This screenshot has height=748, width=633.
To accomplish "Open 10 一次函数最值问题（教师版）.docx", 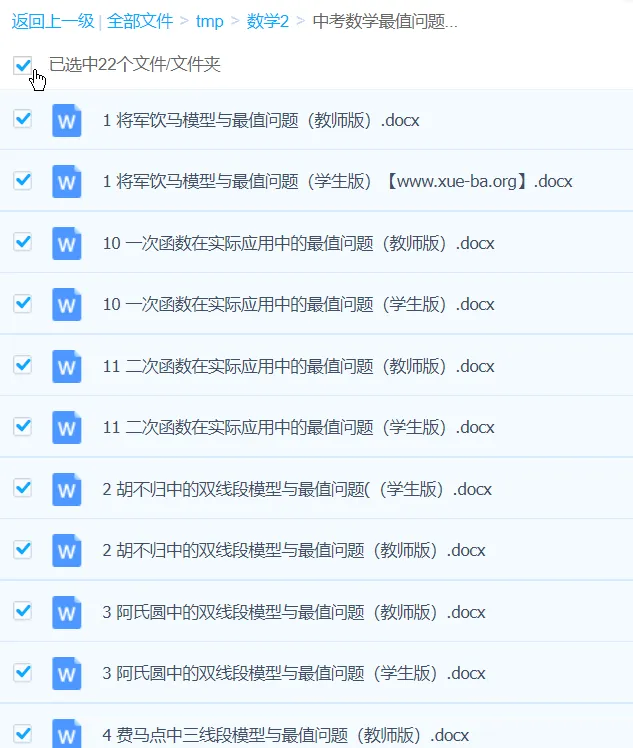I will (298, 243).
